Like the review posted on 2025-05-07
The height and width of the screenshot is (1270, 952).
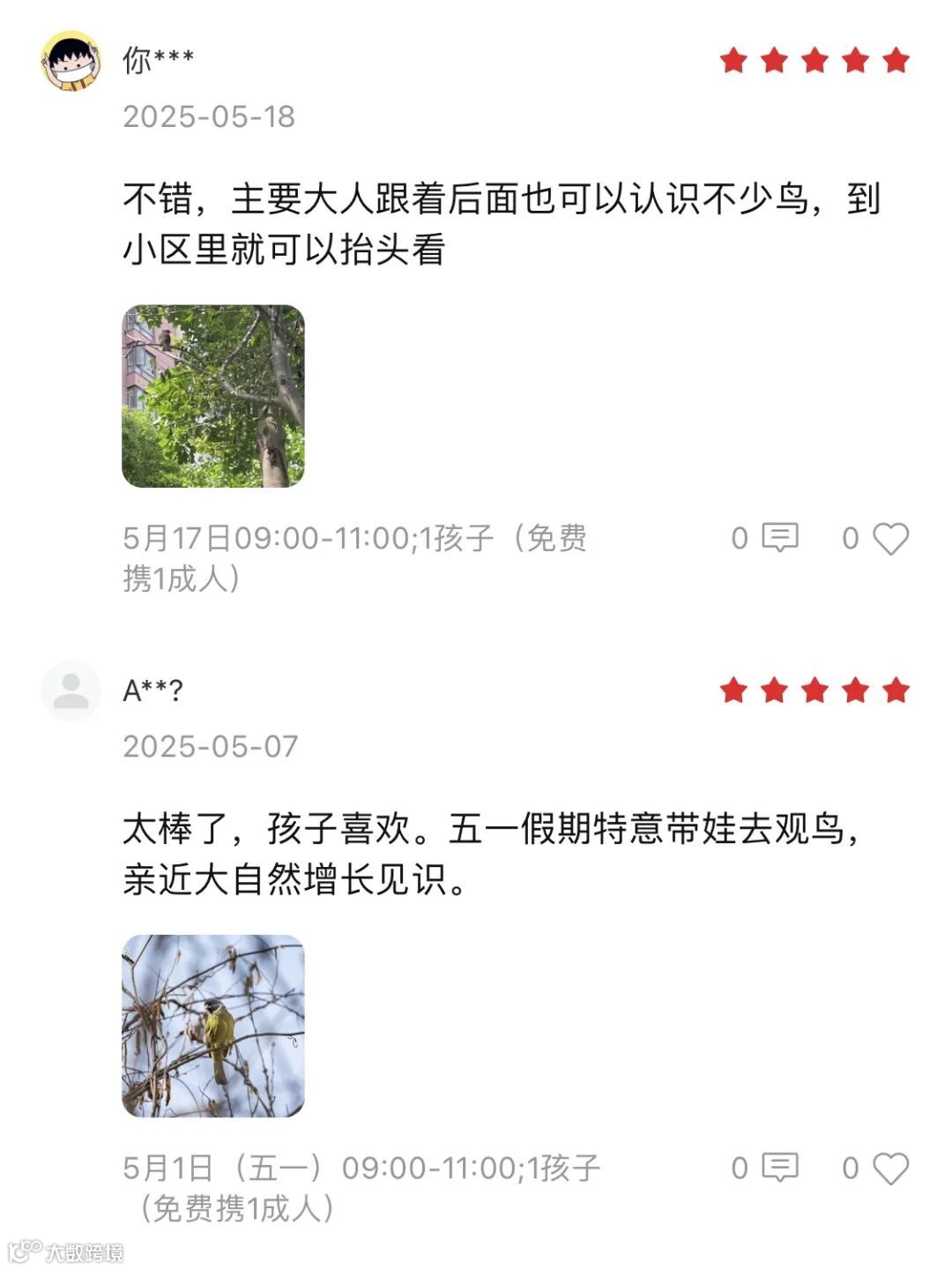click(x=890, y=1168)
